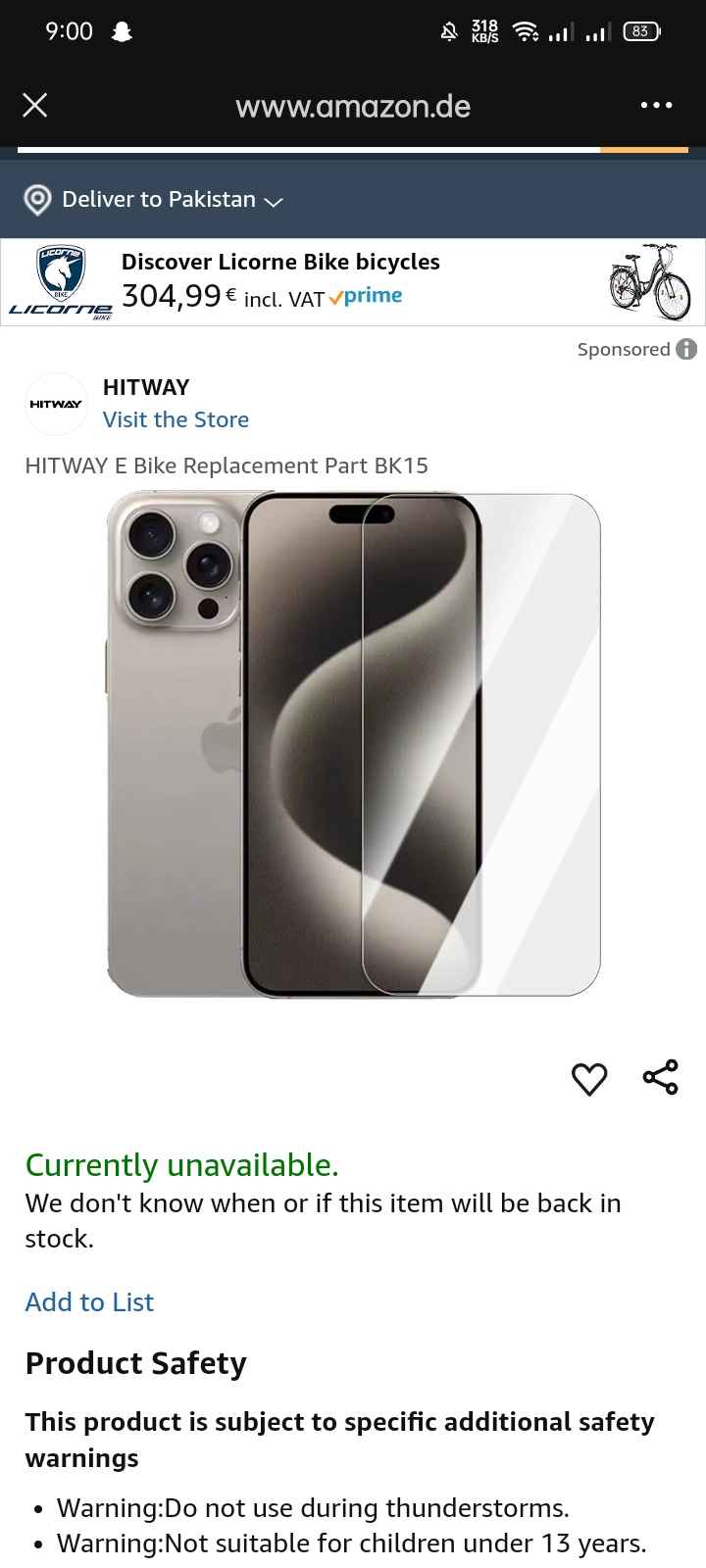Tap the Sponsored info icon
Image resolution: width=706 pixels, height=1568 pixels.
tap(686, 349)
